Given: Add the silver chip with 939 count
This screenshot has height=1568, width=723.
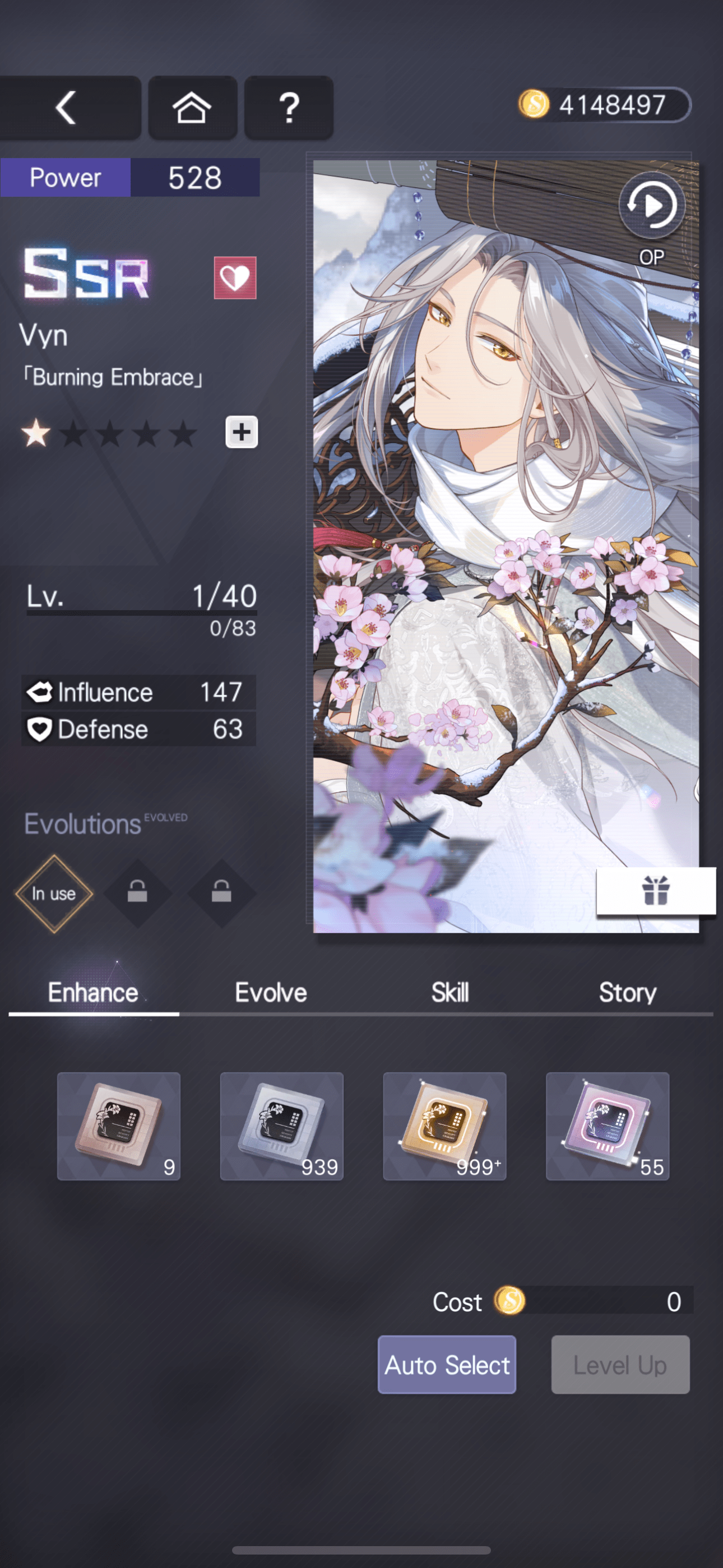Looking at the screenshot, I should tap(282, 1126).
